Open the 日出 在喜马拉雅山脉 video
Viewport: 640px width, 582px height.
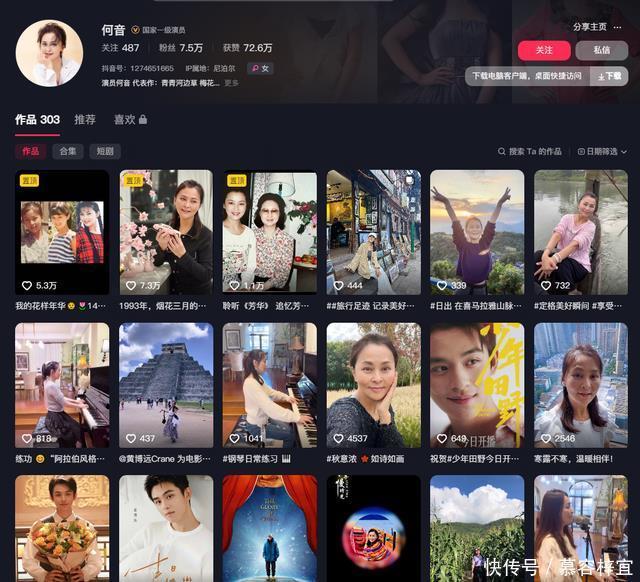477,232
